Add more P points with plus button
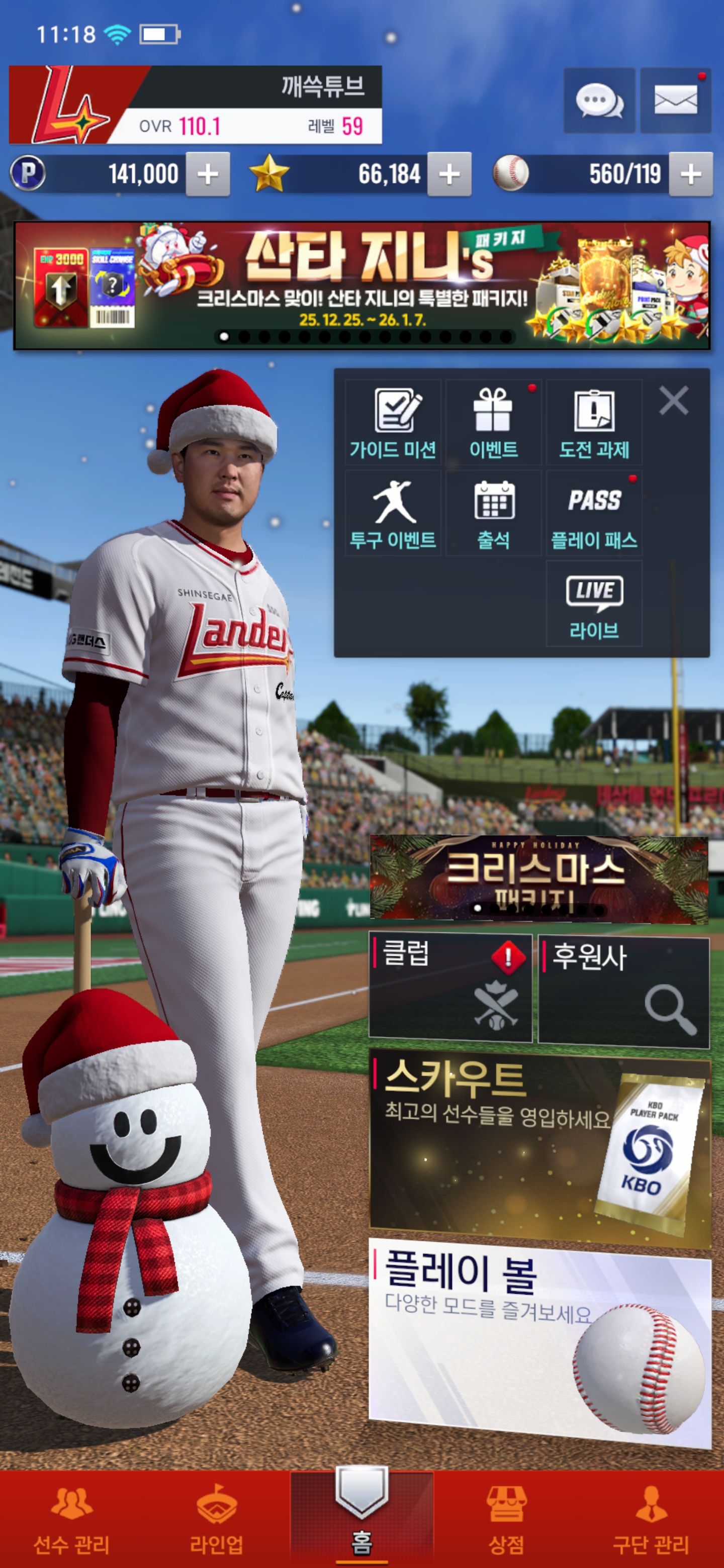Image resolution: width=724 pixels, height=1568 pixels. [x=207, y=175]
